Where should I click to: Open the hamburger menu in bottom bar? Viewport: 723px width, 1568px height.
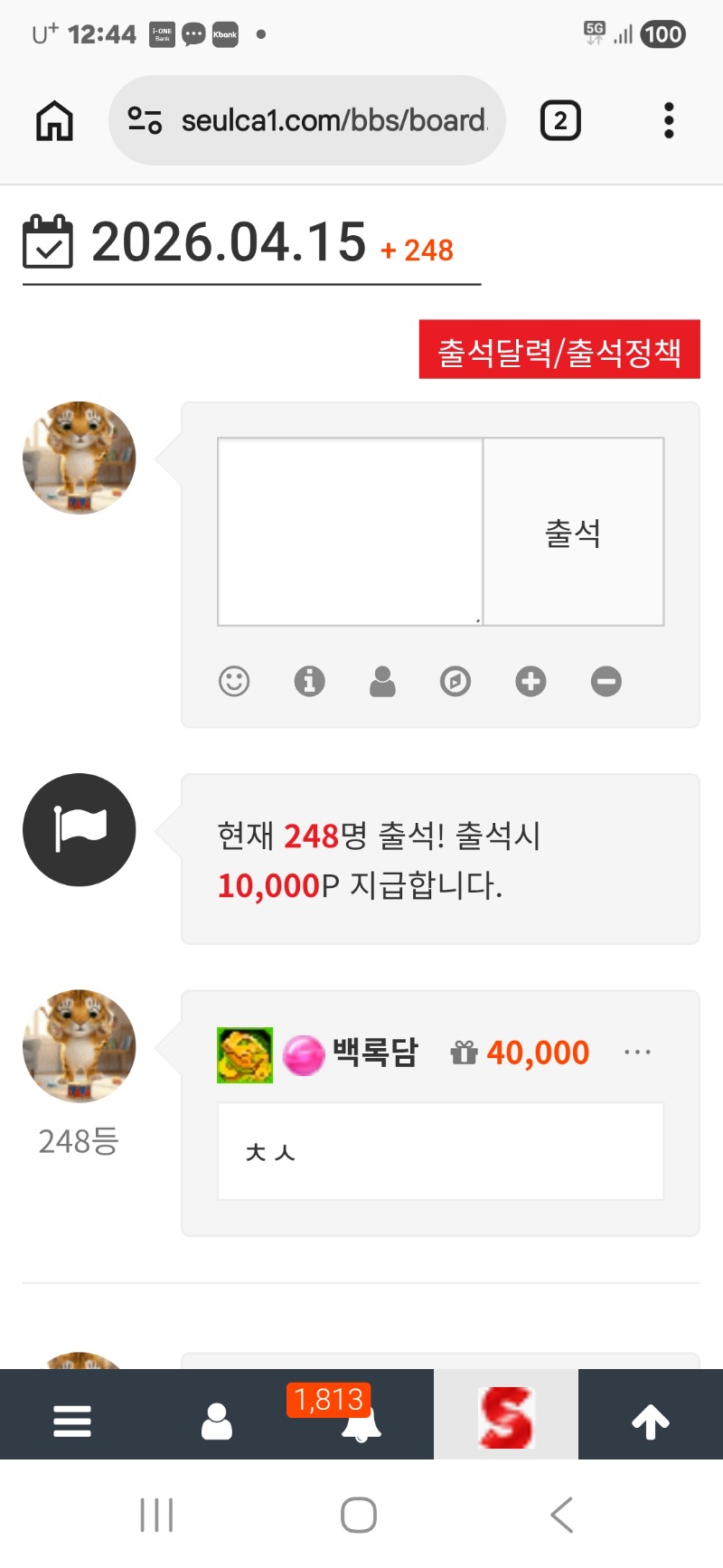pos(72,1421)
